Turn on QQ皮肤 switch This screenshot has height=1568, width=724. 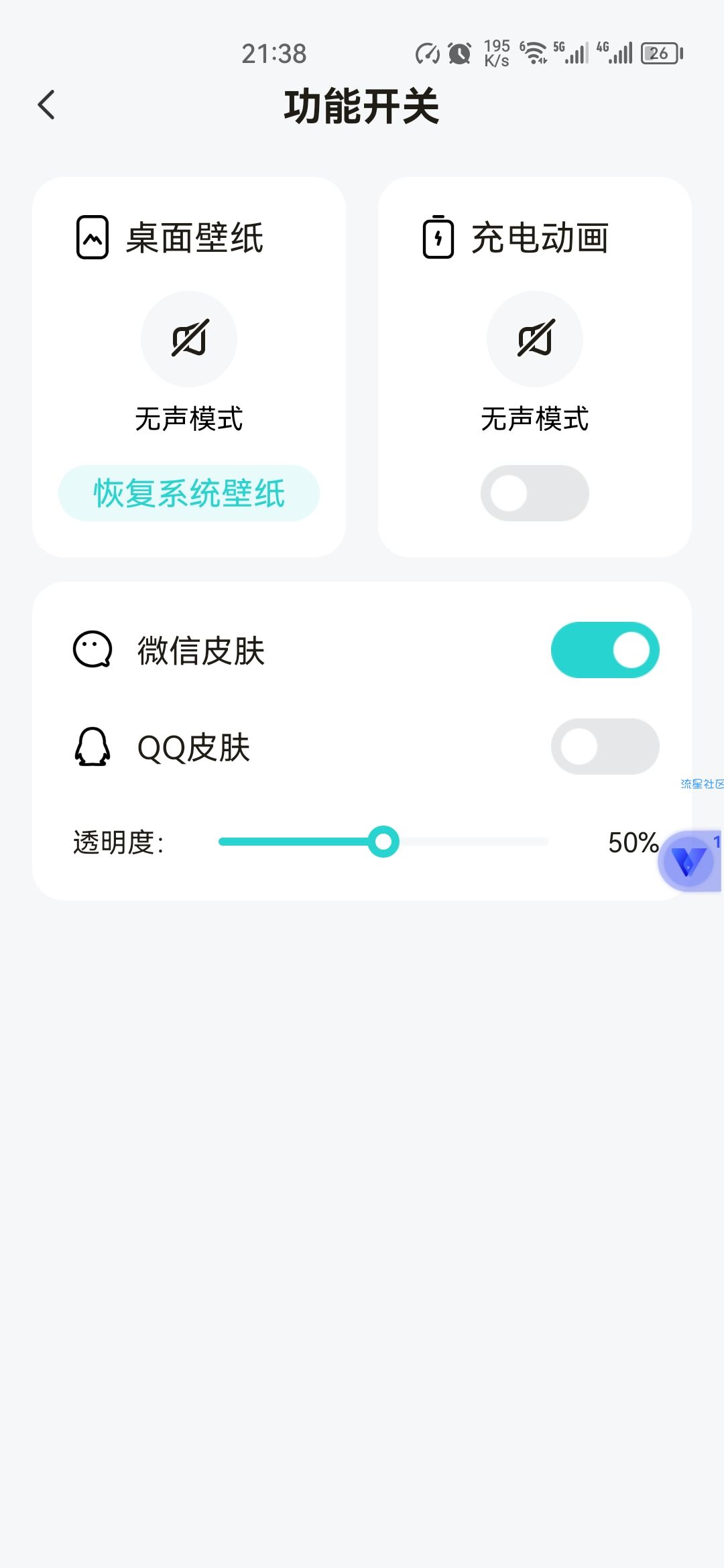coord(605,746)
